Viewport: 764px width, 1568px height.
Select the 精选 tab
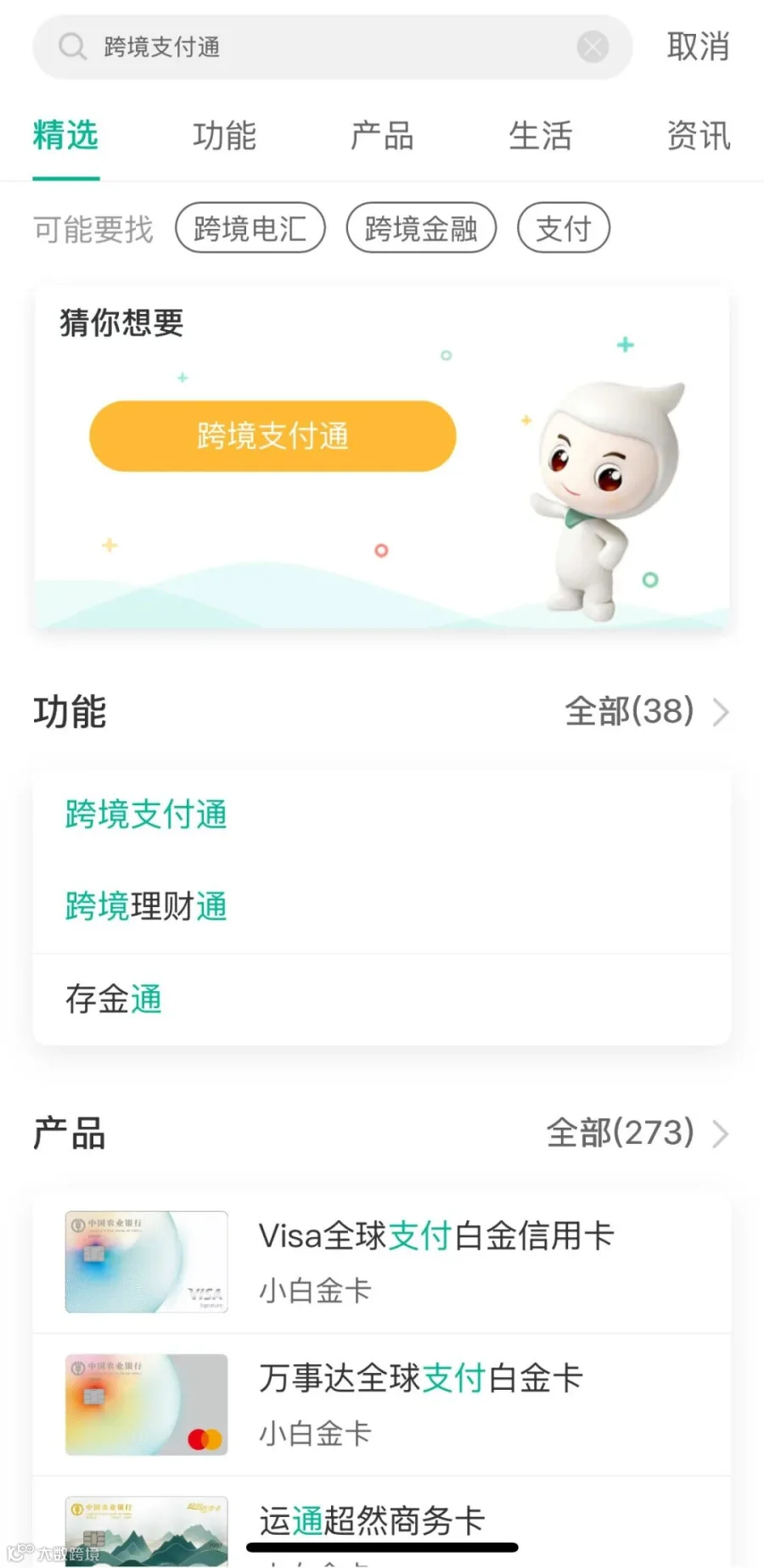[x=65, y=136]
